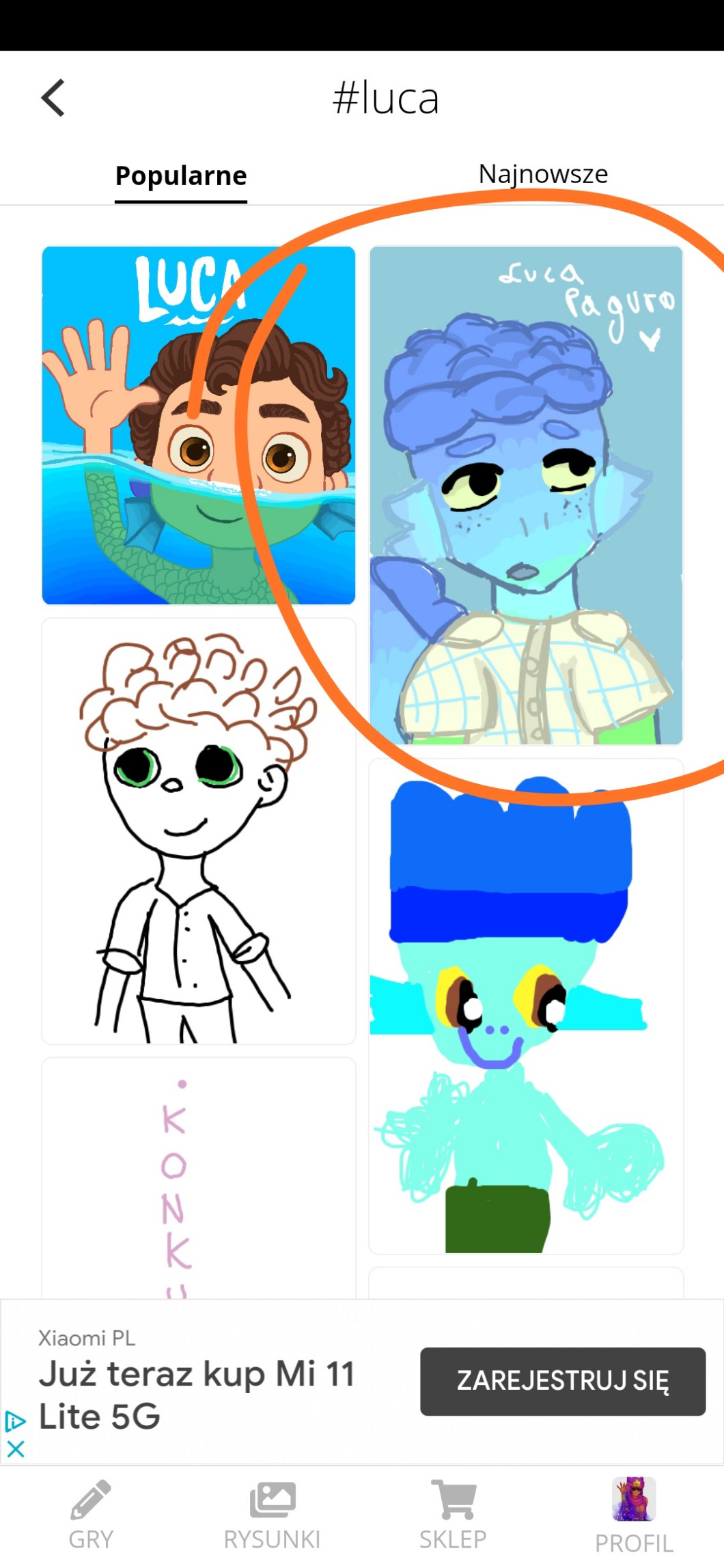Switch to the Najnowsze tab
This screenshot has width=724, height=1568.
point(543,174)
